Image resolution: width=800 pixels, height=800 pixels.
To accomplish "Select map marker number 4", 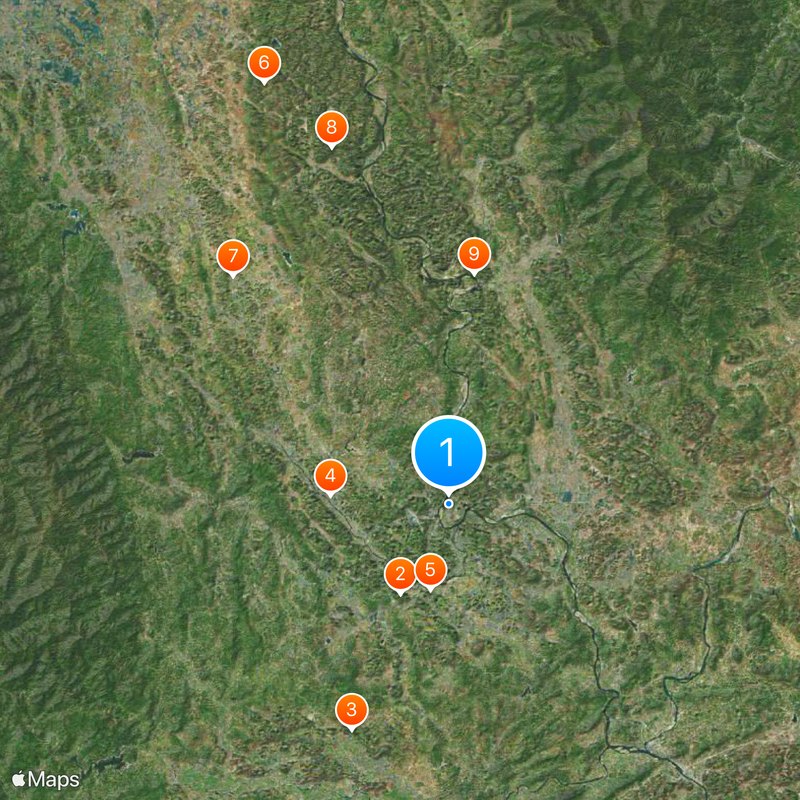I will coord(330,476).
